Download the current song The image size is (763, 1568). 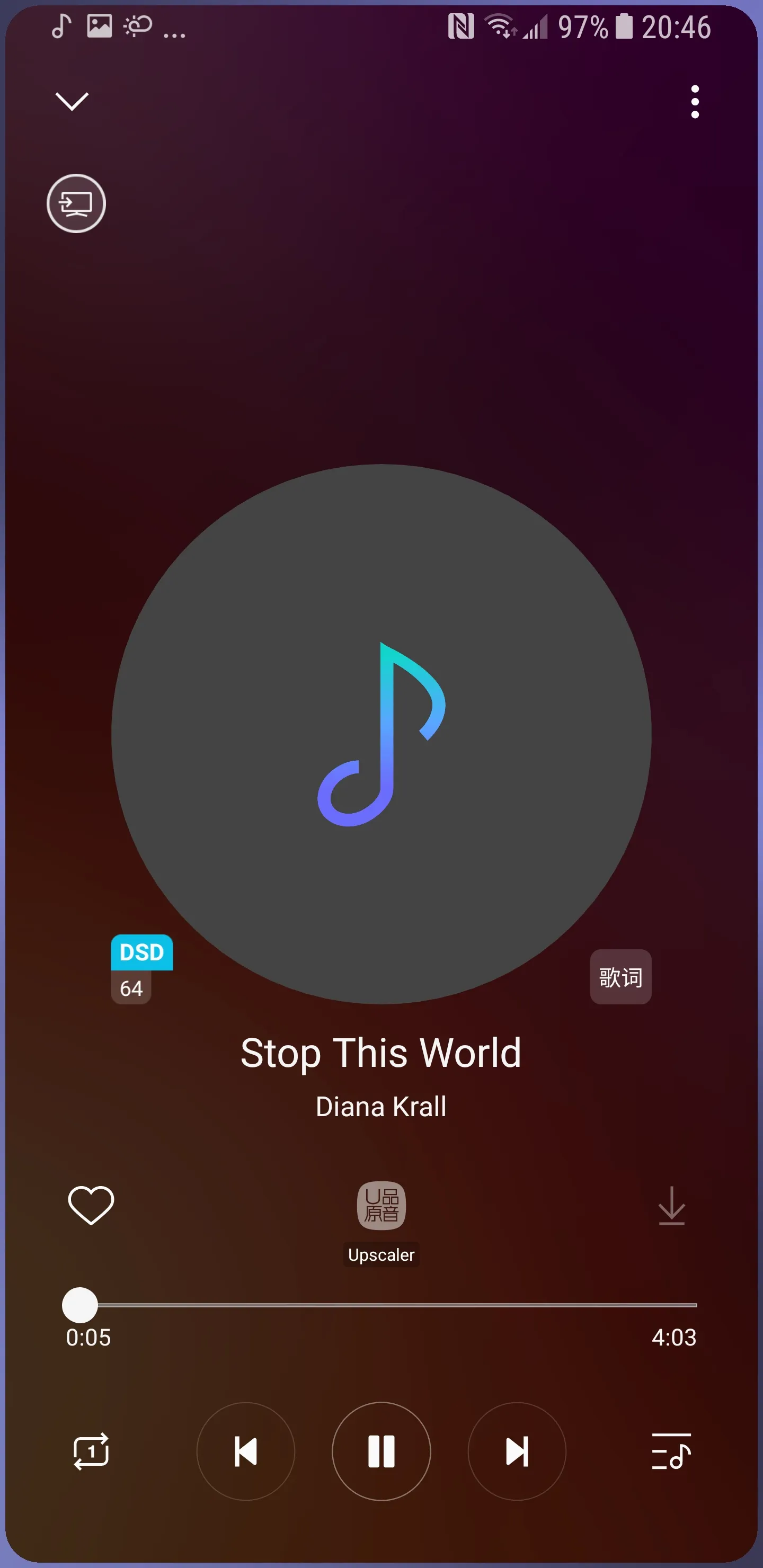pos(671,1205)
